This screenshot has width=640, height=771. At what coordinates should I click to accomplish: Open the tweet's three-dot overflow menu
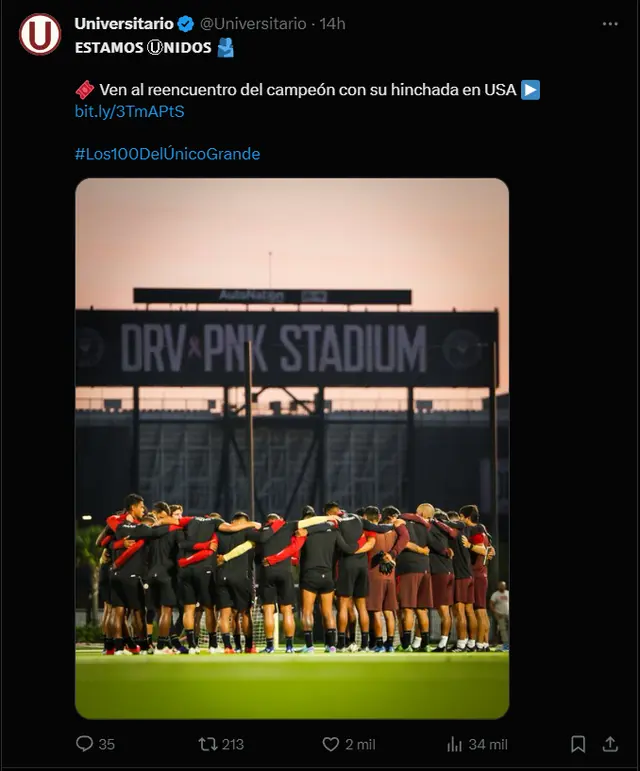pyautogui.click(x=609, y=23)
